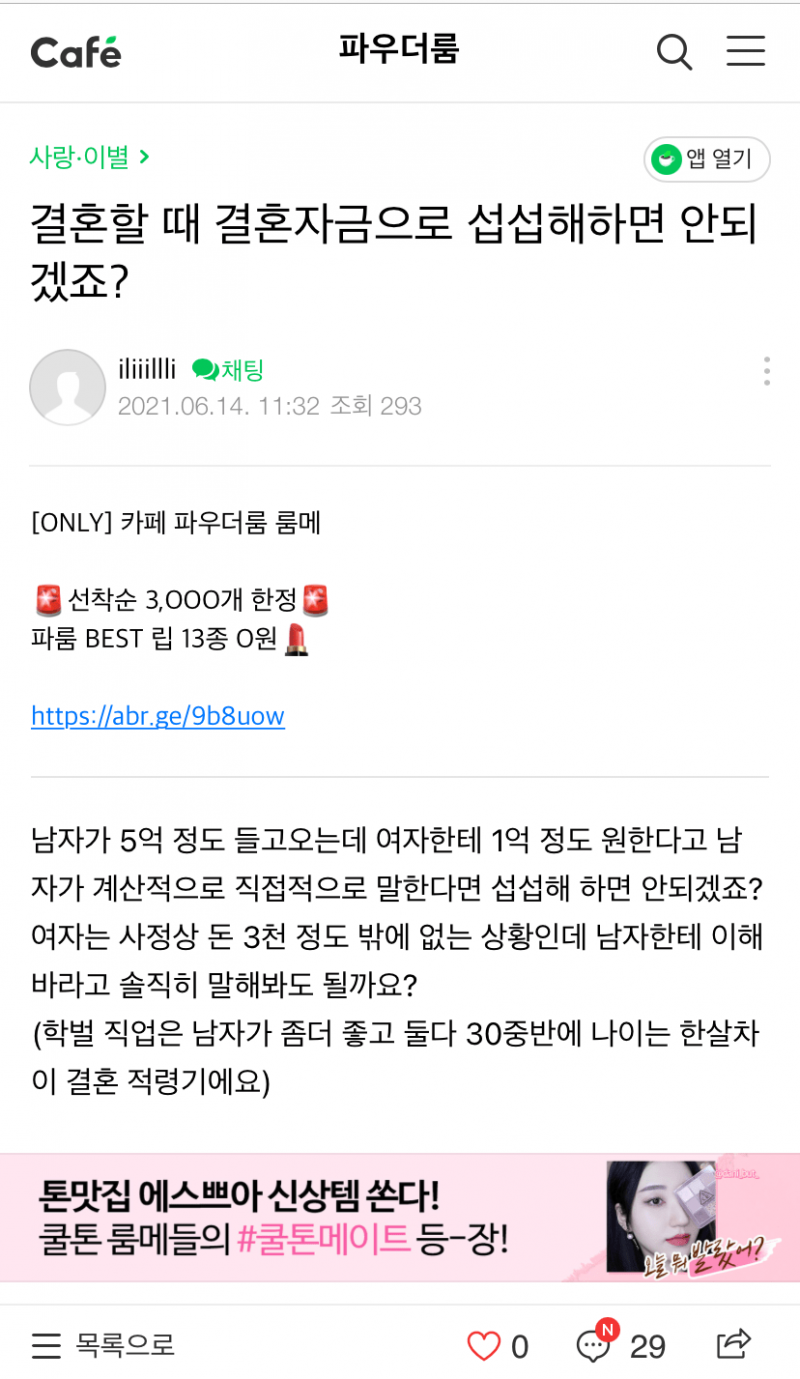The width and height of the screenshot is (800, 1379).
Task: Tap the profile picture of iliiilllli
Action: [x=68, y=387]
